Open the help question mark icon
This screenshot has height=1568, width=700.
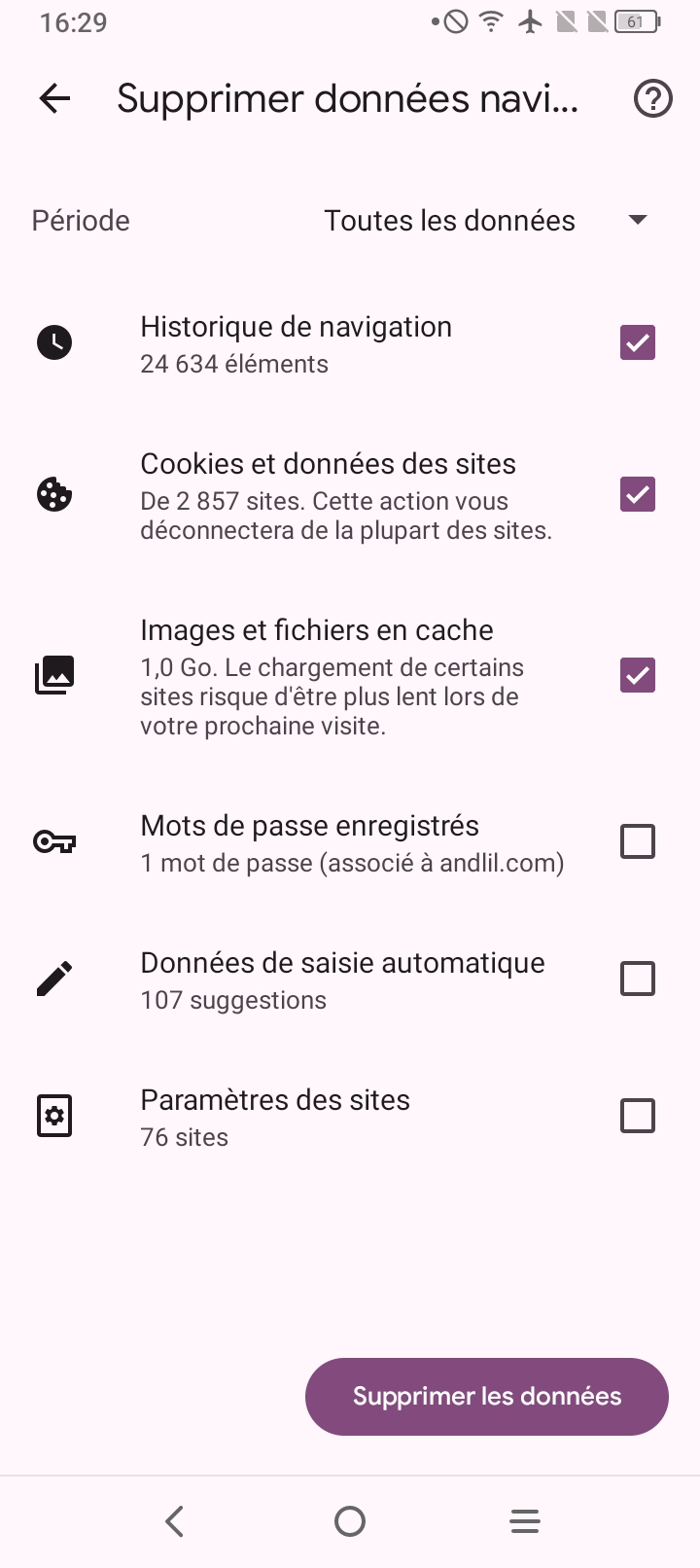pos(652,98)
